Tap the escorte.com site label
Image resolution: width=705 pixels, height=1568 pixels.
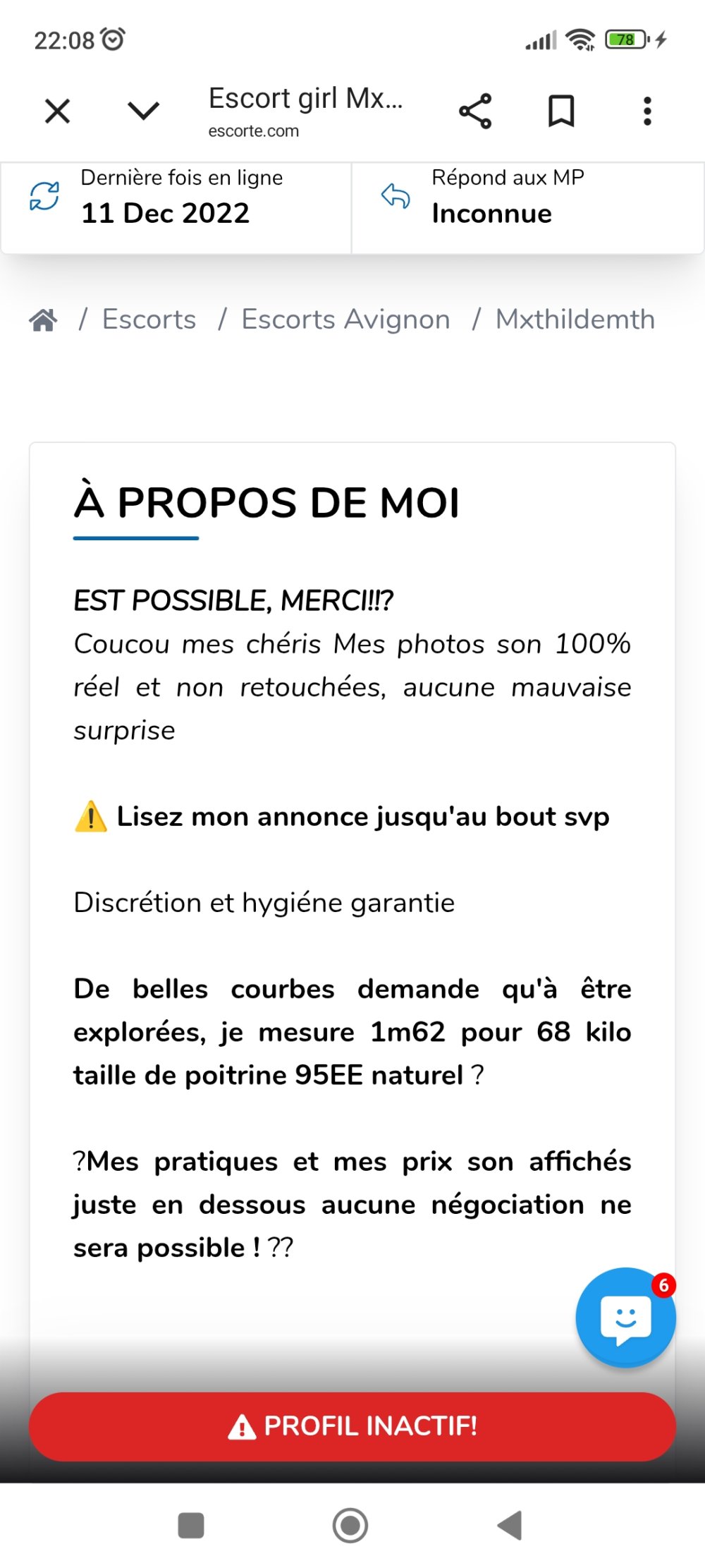[252, 130]
